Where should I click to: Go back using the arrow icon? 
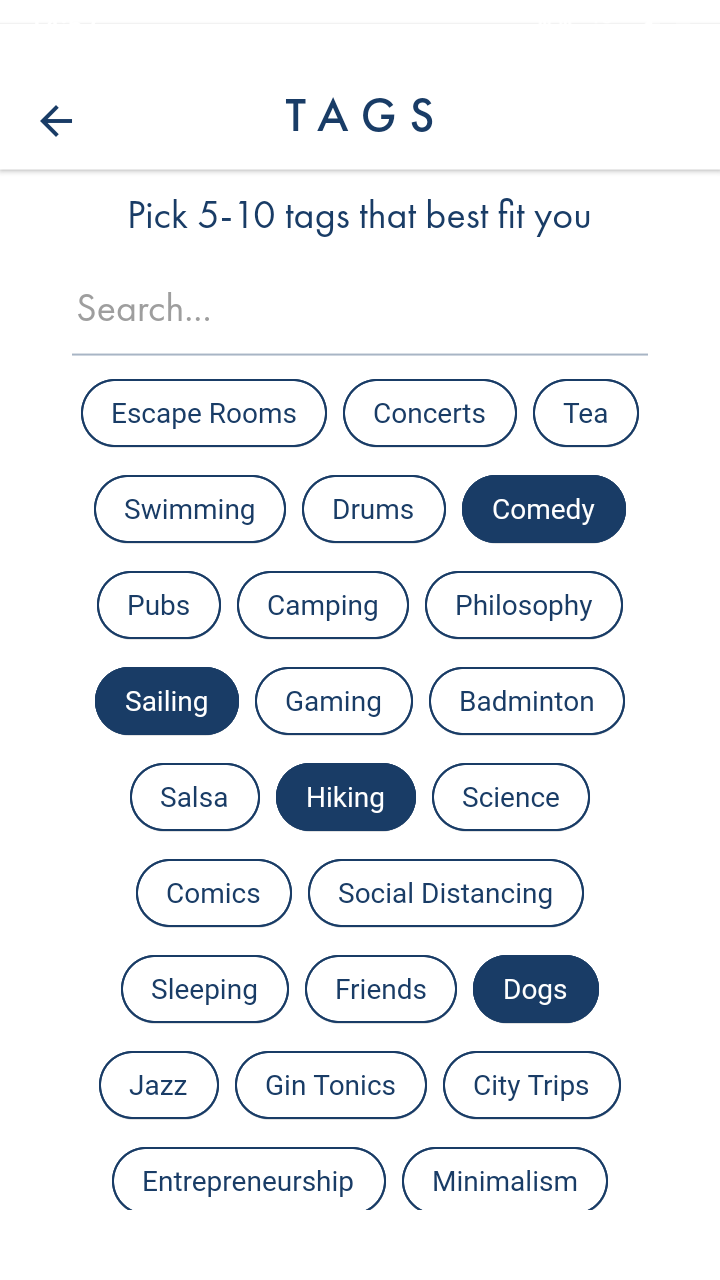[56, 121]
